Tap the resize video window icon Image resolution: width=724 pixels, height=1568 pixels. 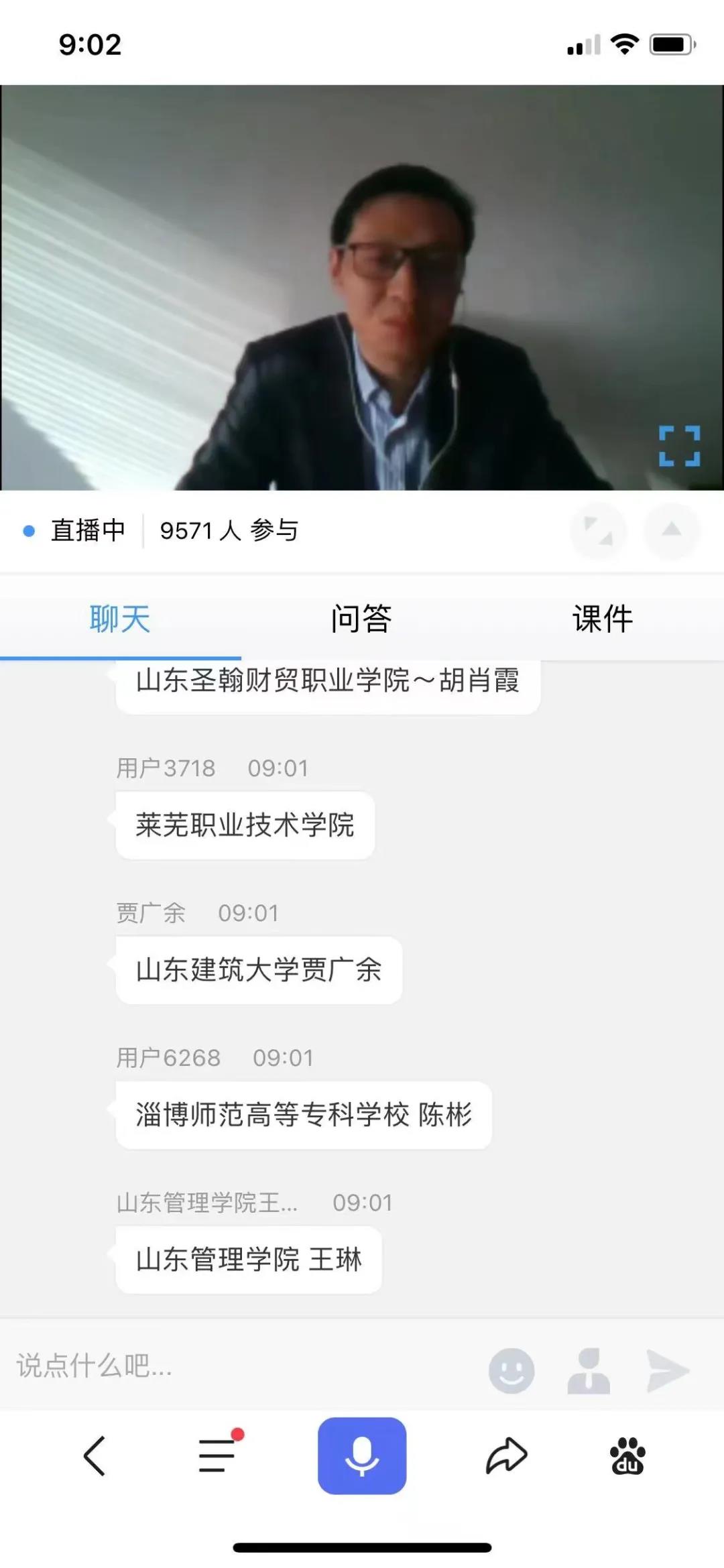598,530
